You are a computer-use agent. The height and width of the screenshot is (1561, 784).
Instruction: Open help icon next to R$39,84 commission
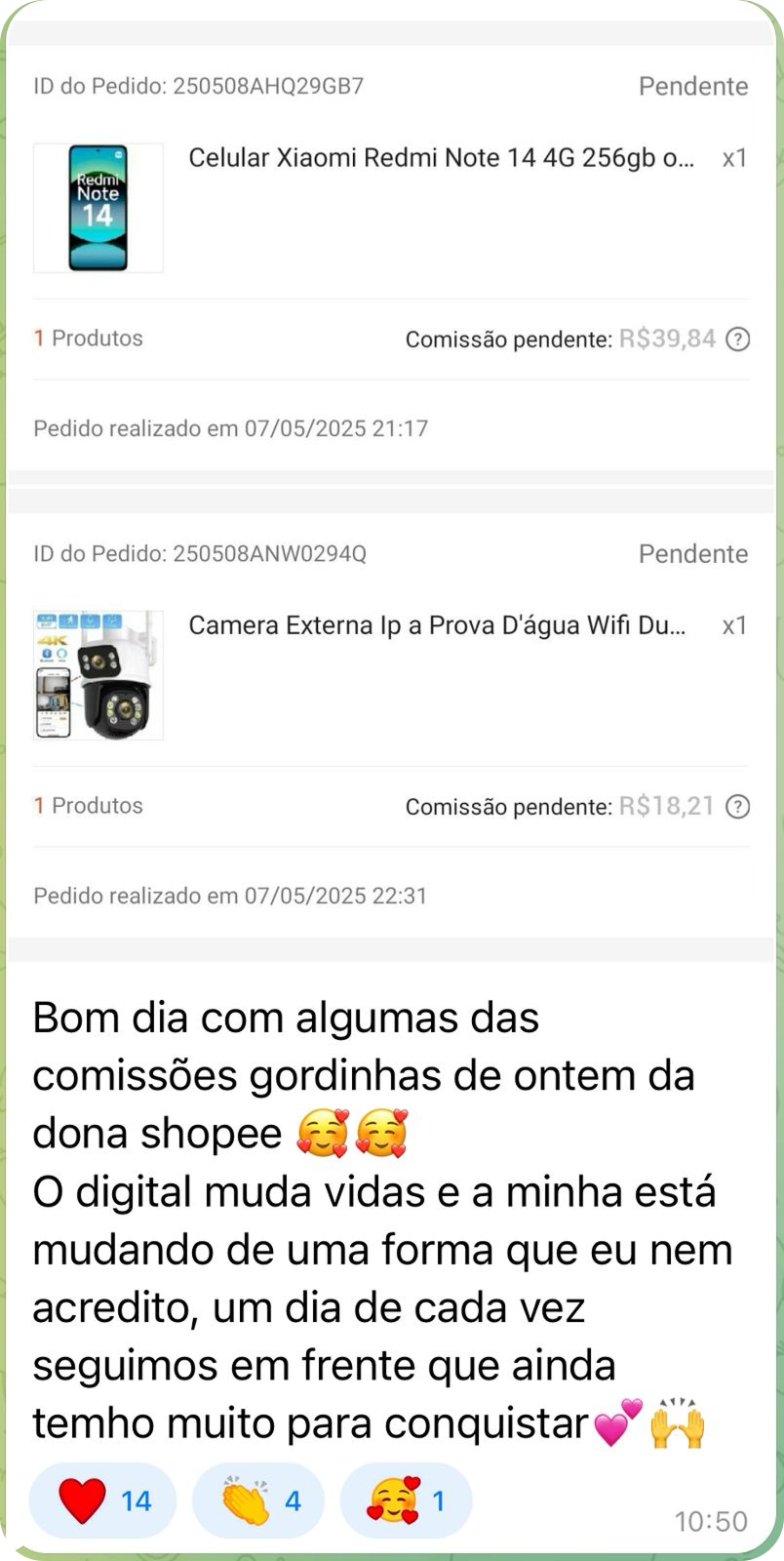click(x=738, y=340)
